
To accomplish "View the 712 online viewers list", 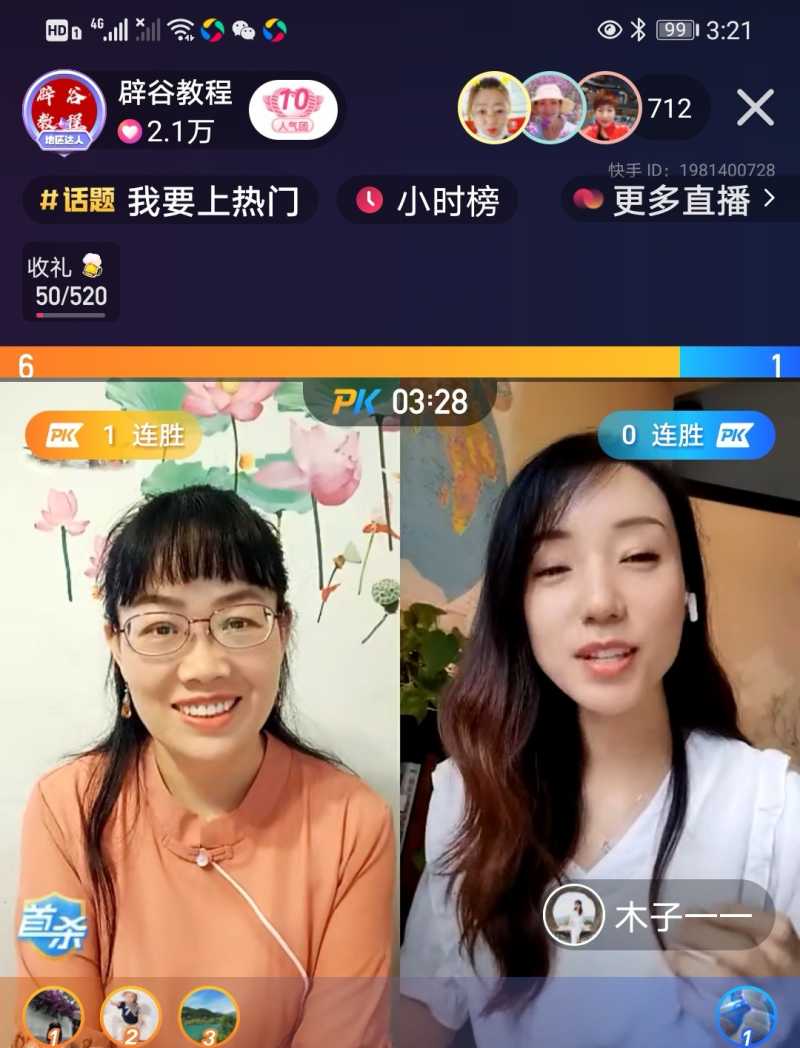I will 669,108.
